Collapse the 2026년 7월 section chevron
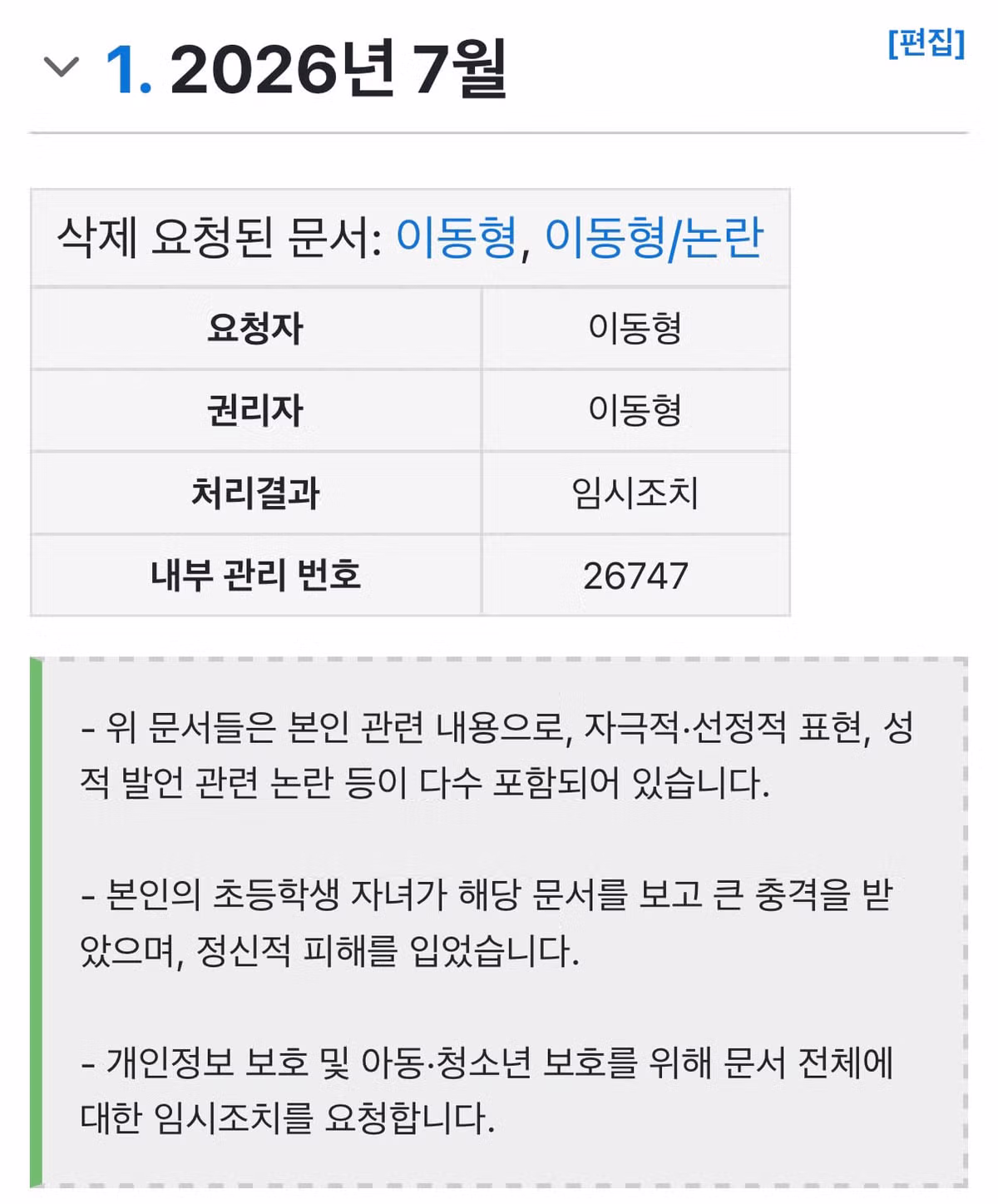The height and width of the screenshot is (1204, 998). (x=61, y=67)
